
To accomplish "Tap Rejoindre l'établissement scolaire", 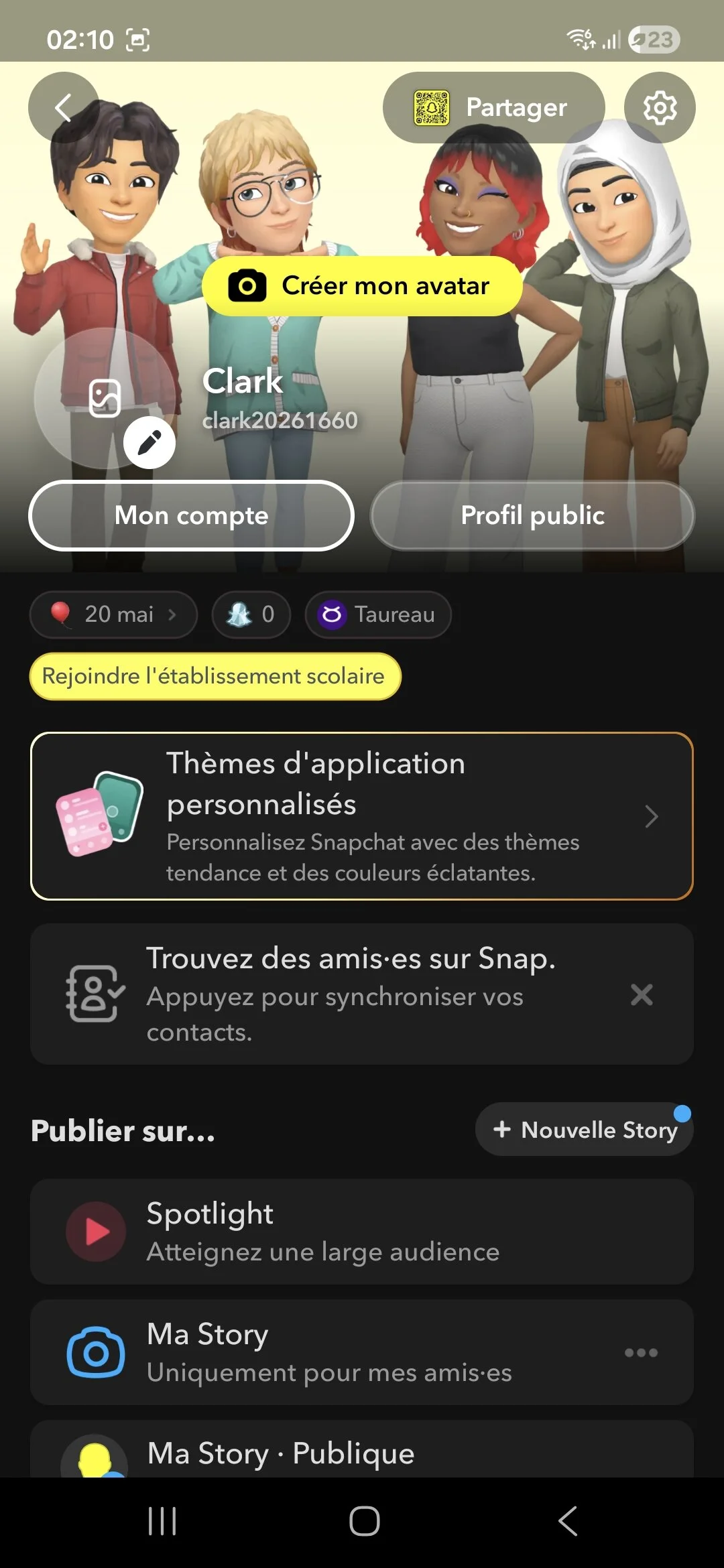I will point(215,676).
